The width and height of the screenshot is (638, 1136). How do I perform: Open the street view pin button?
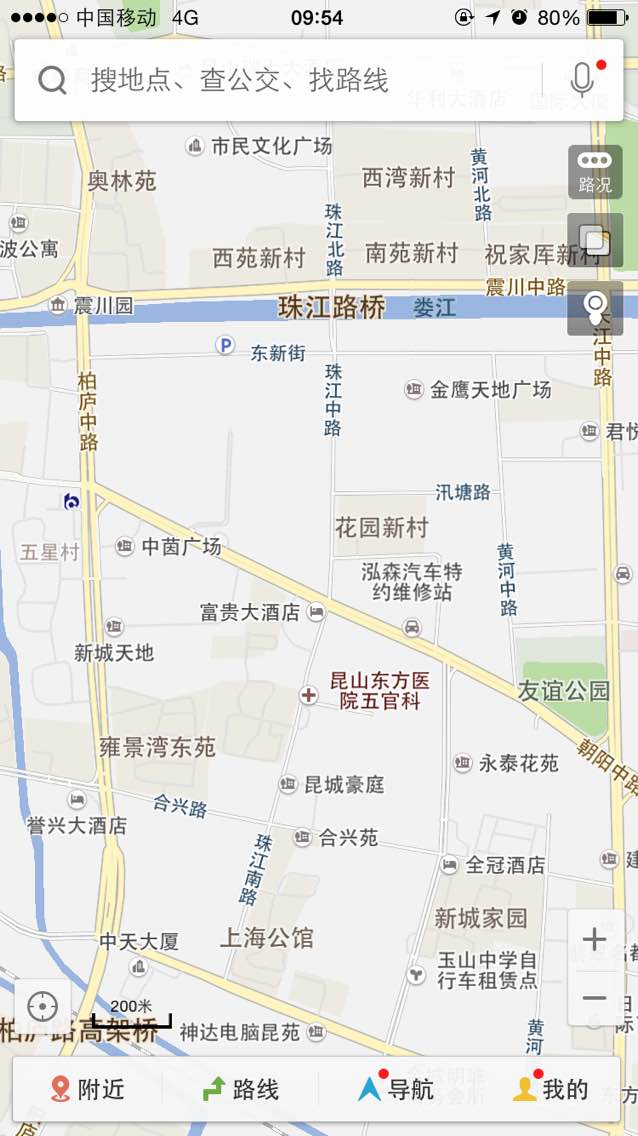point(595,308)
